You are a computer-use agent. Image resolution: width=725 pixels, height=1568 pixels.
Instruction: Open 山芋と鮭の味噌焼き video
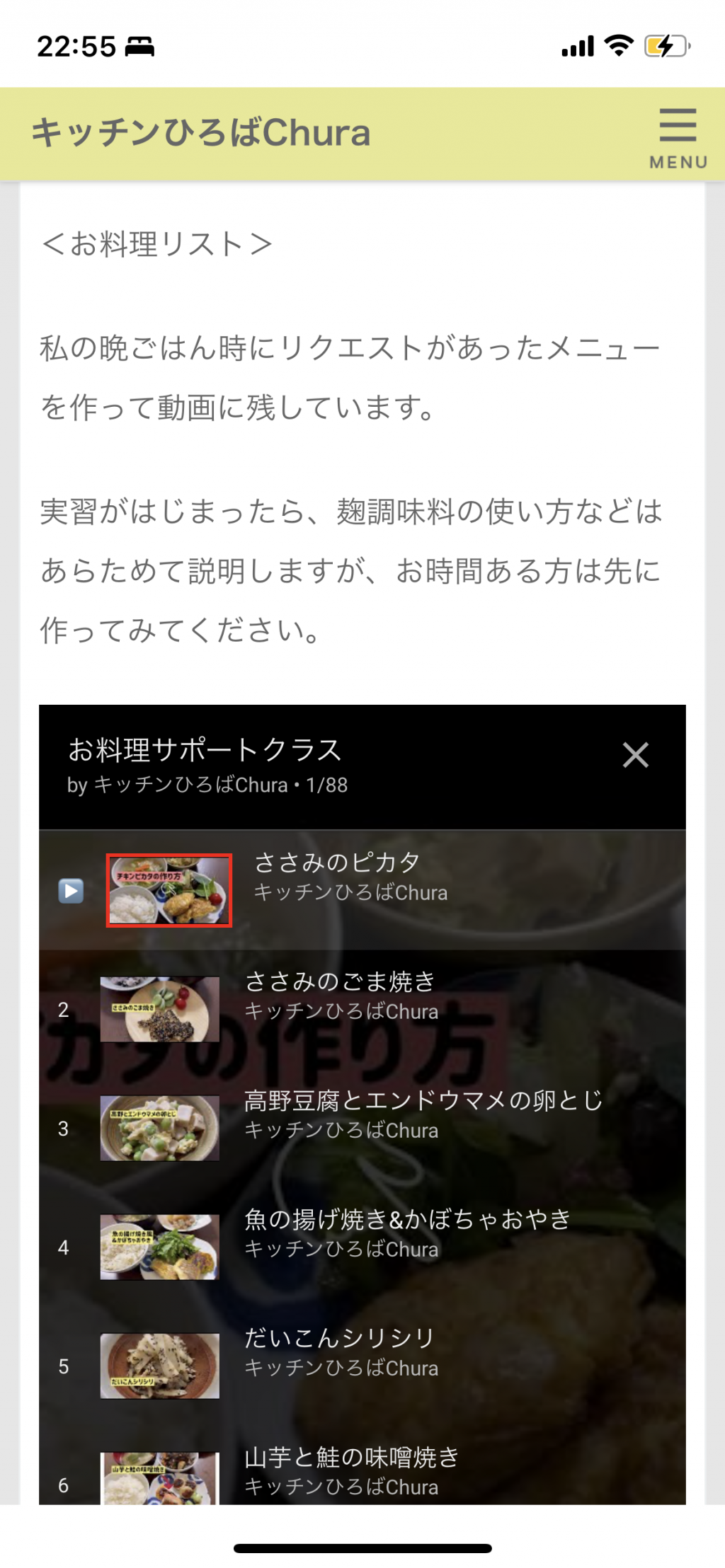pos(362,1465)
